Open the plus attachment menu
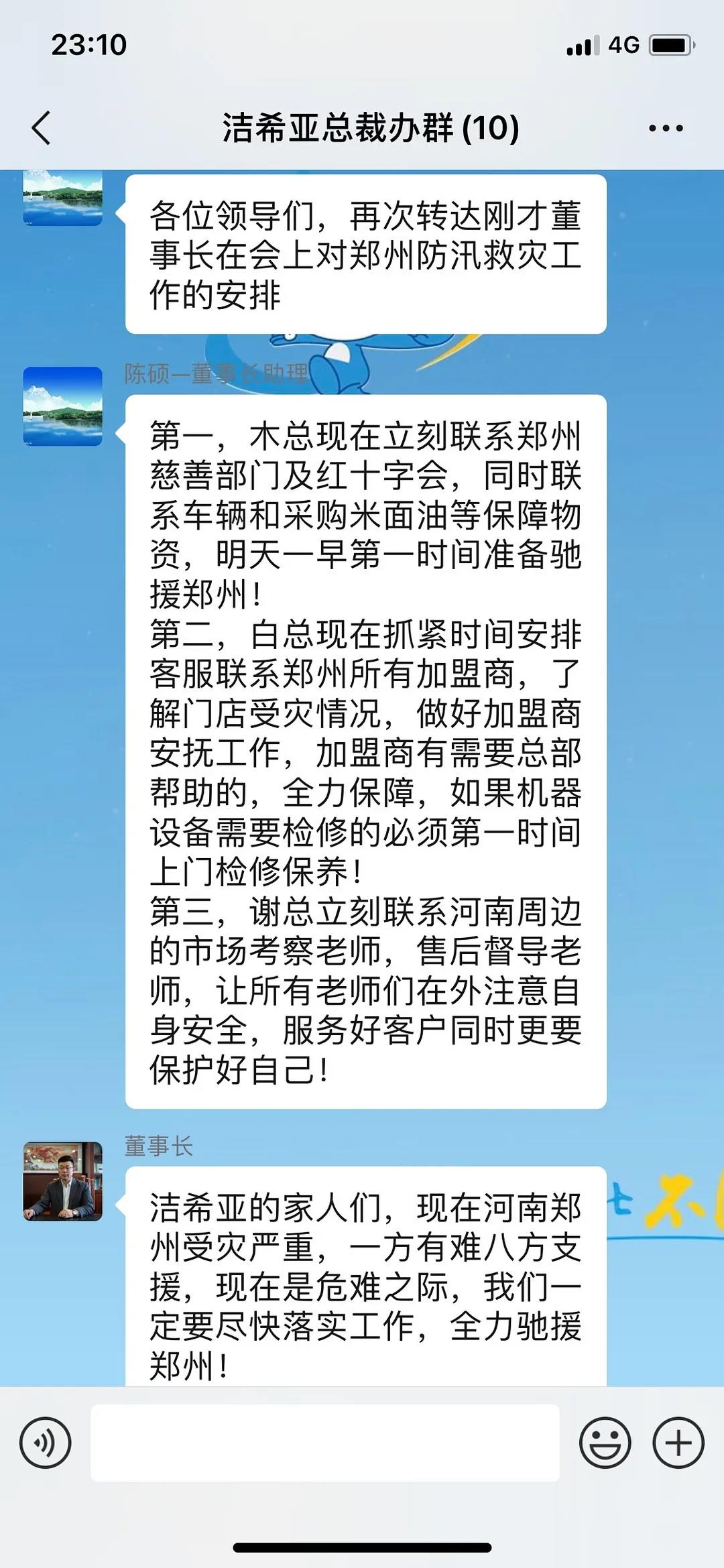724x1568 pixels. [678, 1443]
